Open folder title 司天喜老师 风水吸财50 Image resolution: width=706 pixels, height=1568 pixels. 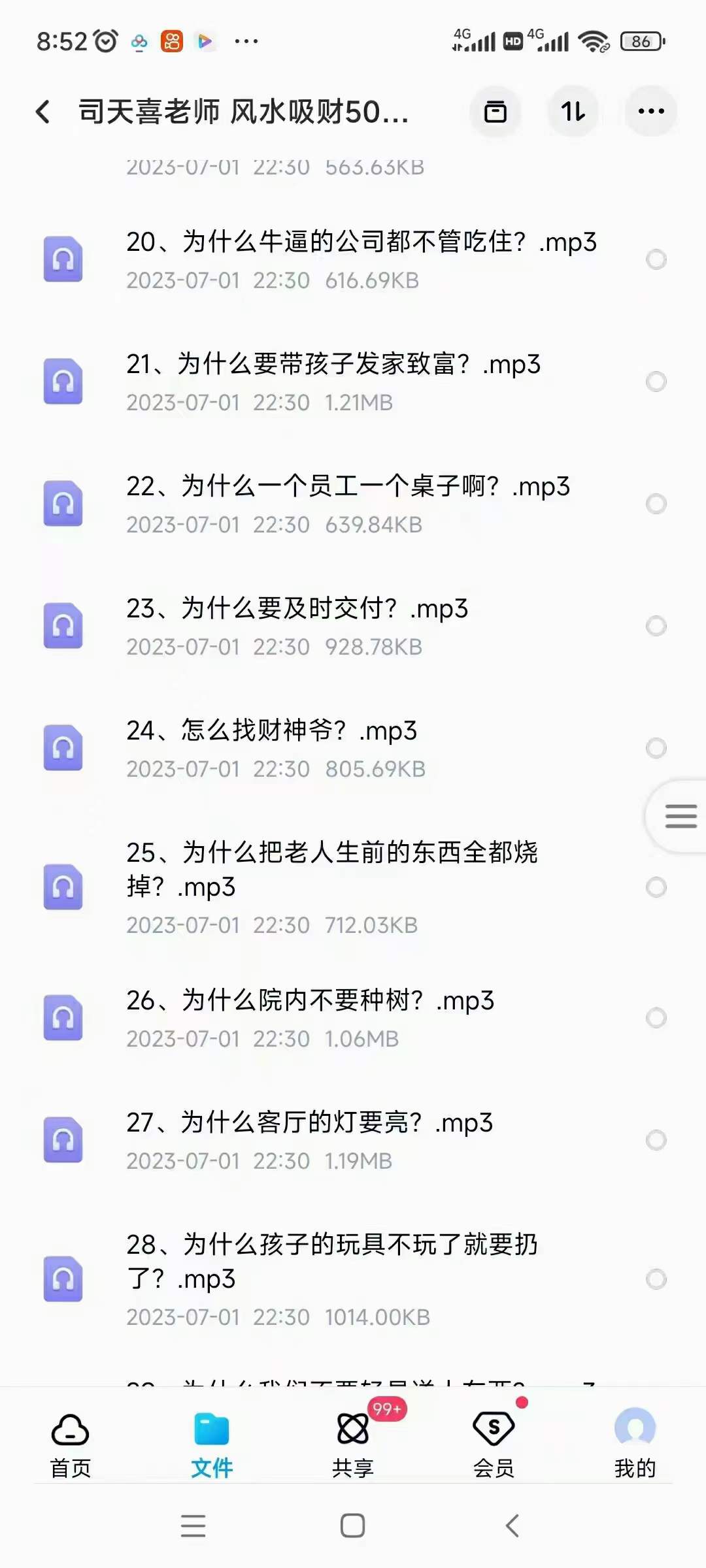(242, 111)
